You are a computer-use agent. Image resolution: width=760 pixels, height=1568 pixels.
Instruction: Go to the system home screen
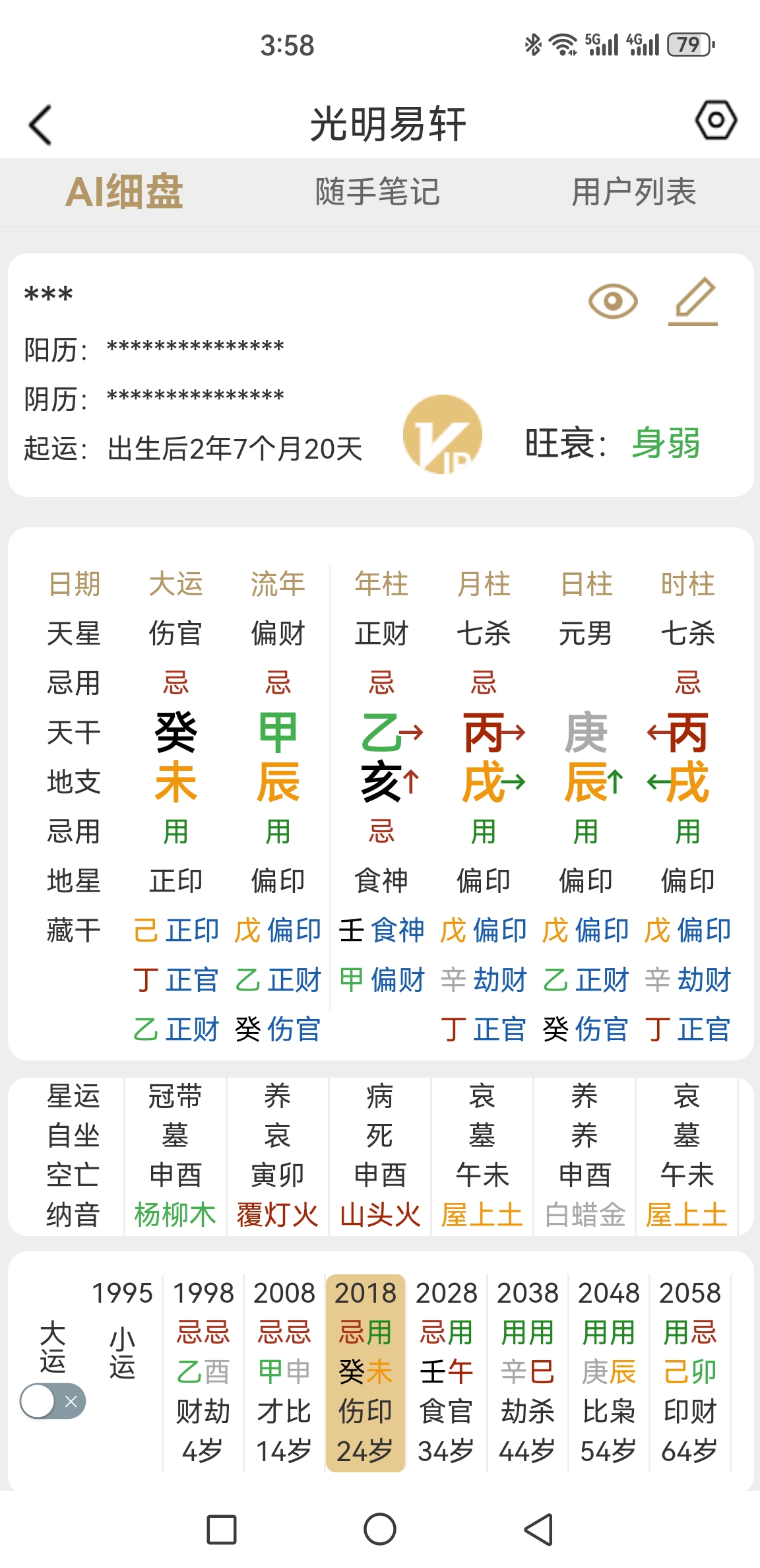point(380,1530)
